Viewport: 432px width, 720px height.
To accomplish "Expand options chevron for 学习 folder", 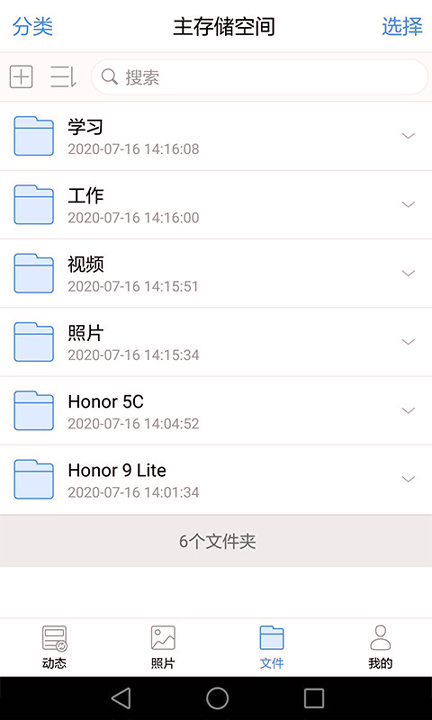I will tap(408, 136).
